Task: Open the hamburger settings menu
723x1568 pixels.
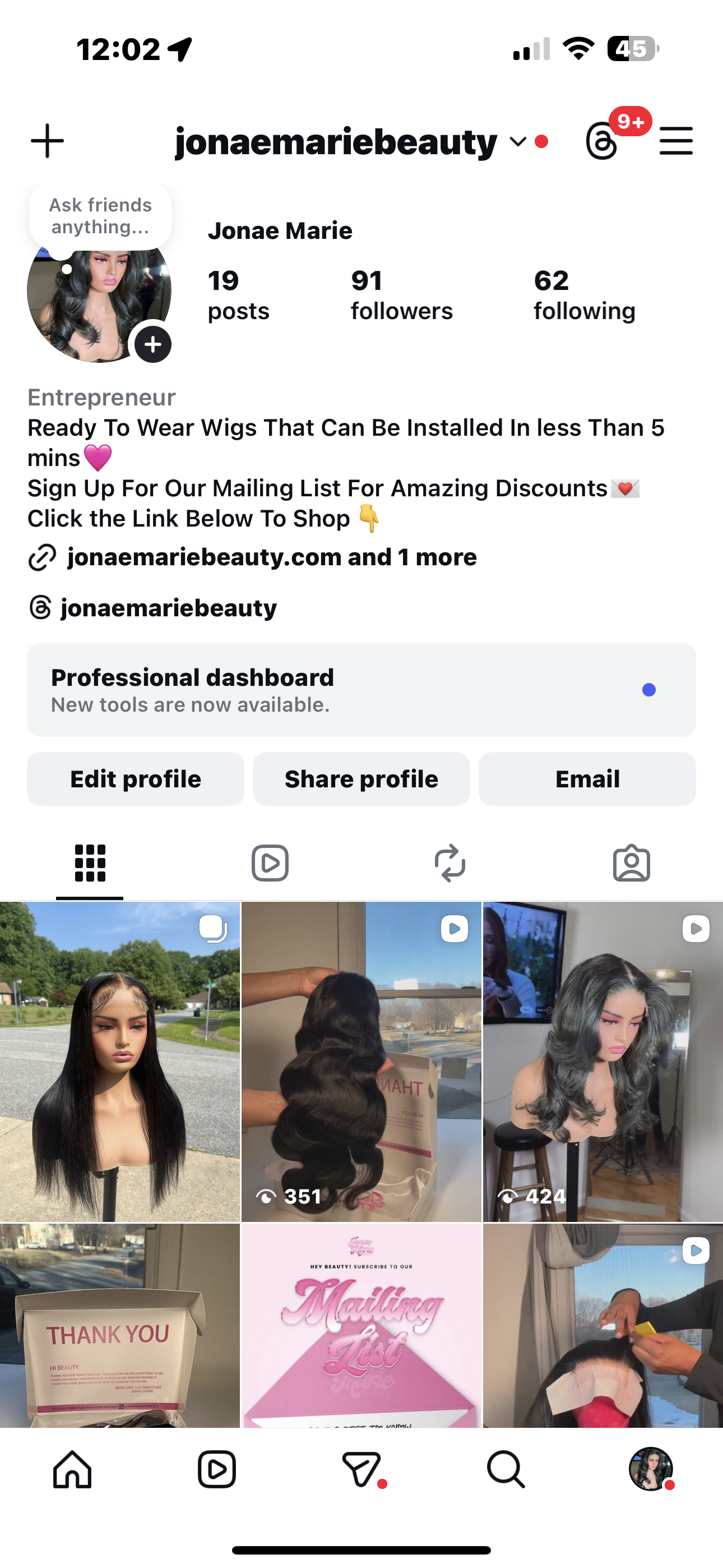Action: coord(676,141)
